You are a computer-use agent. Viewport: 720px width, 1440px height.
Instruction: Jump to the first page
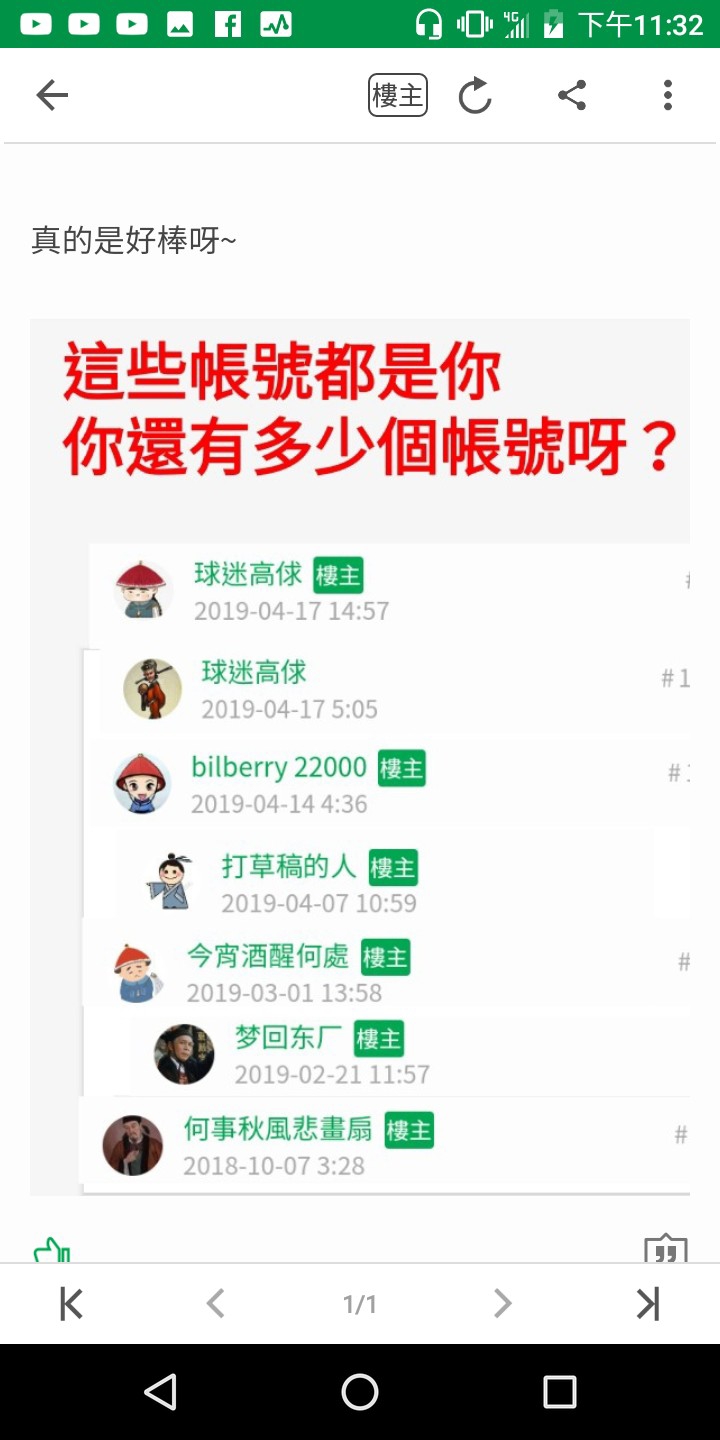click(71, 1304)
